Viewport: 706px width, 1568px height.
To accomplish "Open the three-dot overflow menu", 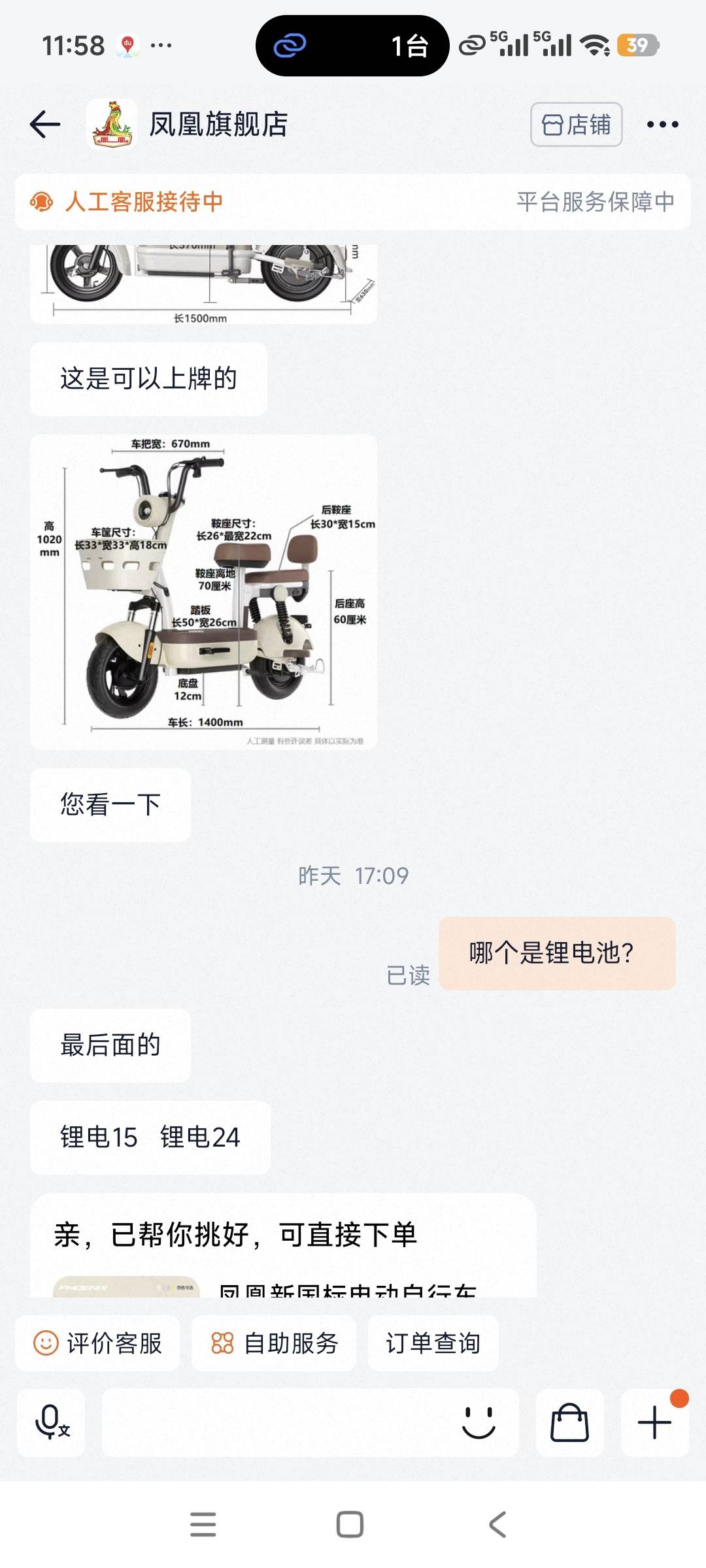I will (662, 124).
